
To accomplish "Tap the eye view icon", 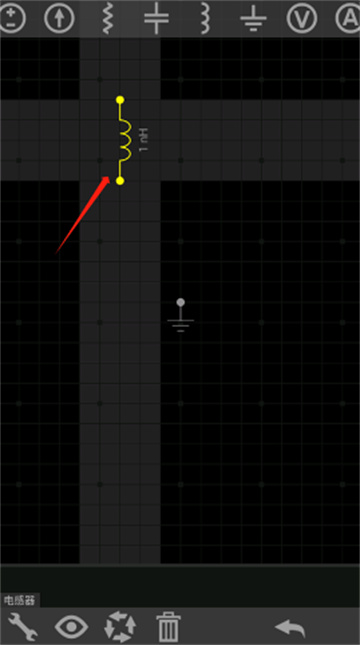I will (72, 627).
